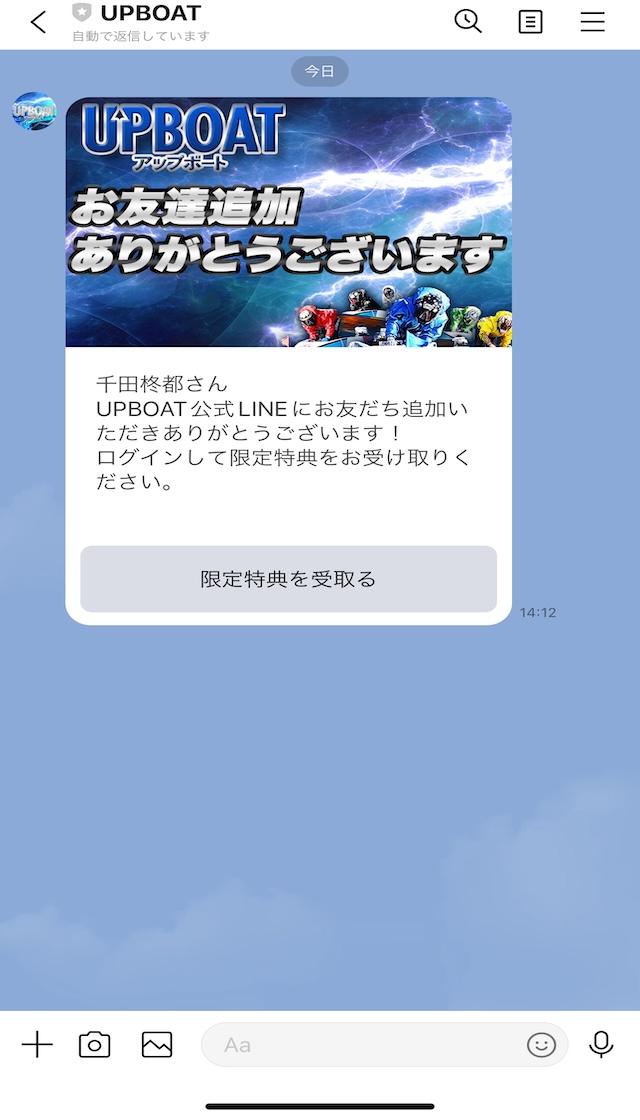Open the plus attachment menu
The width and height of the screenshot is (640, 1120).
37,1045
